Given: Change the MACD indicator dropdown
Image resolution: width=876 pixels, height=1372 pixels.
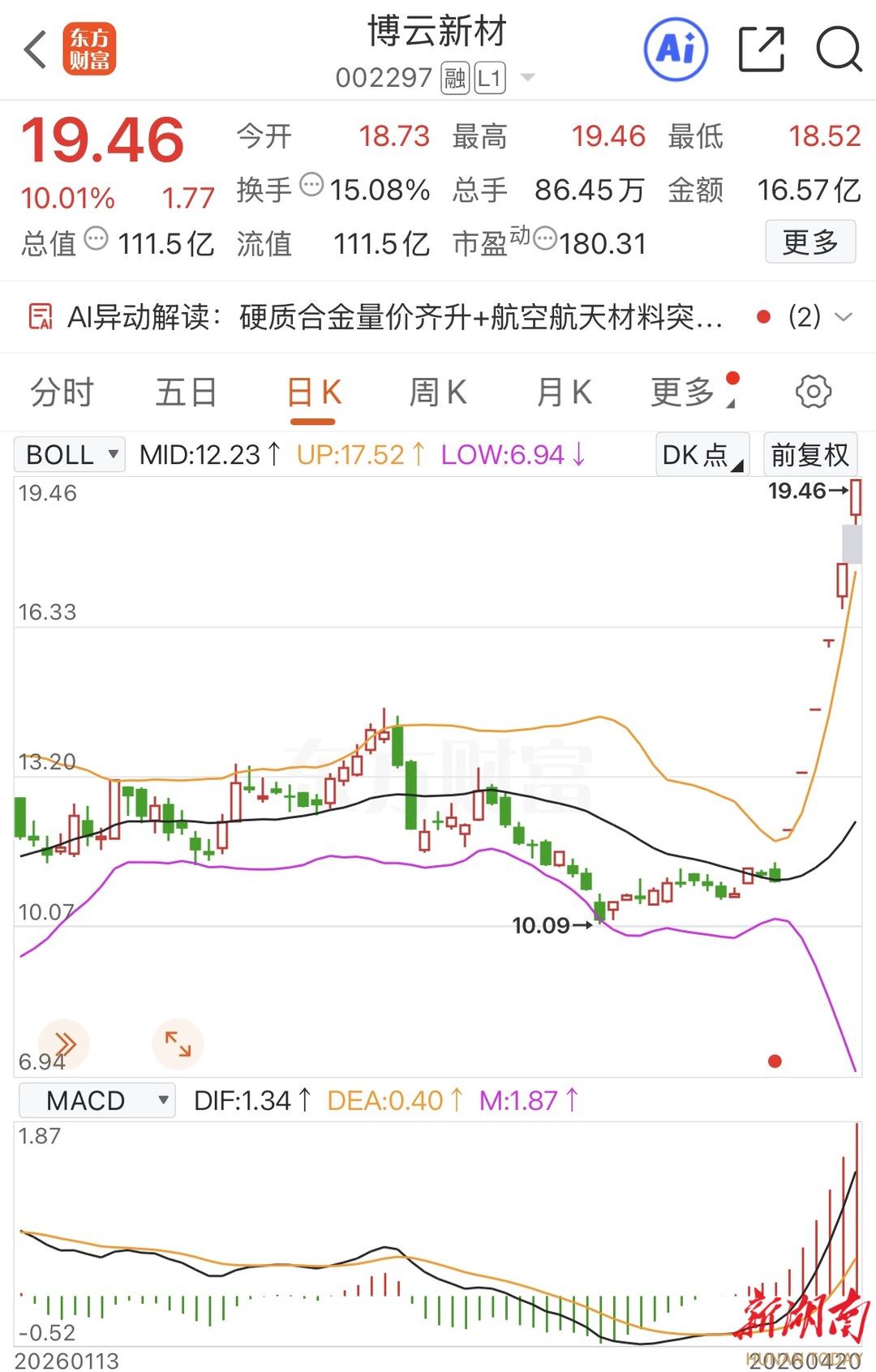Looking at the screenshot, I should click(x=97, y=1100).
